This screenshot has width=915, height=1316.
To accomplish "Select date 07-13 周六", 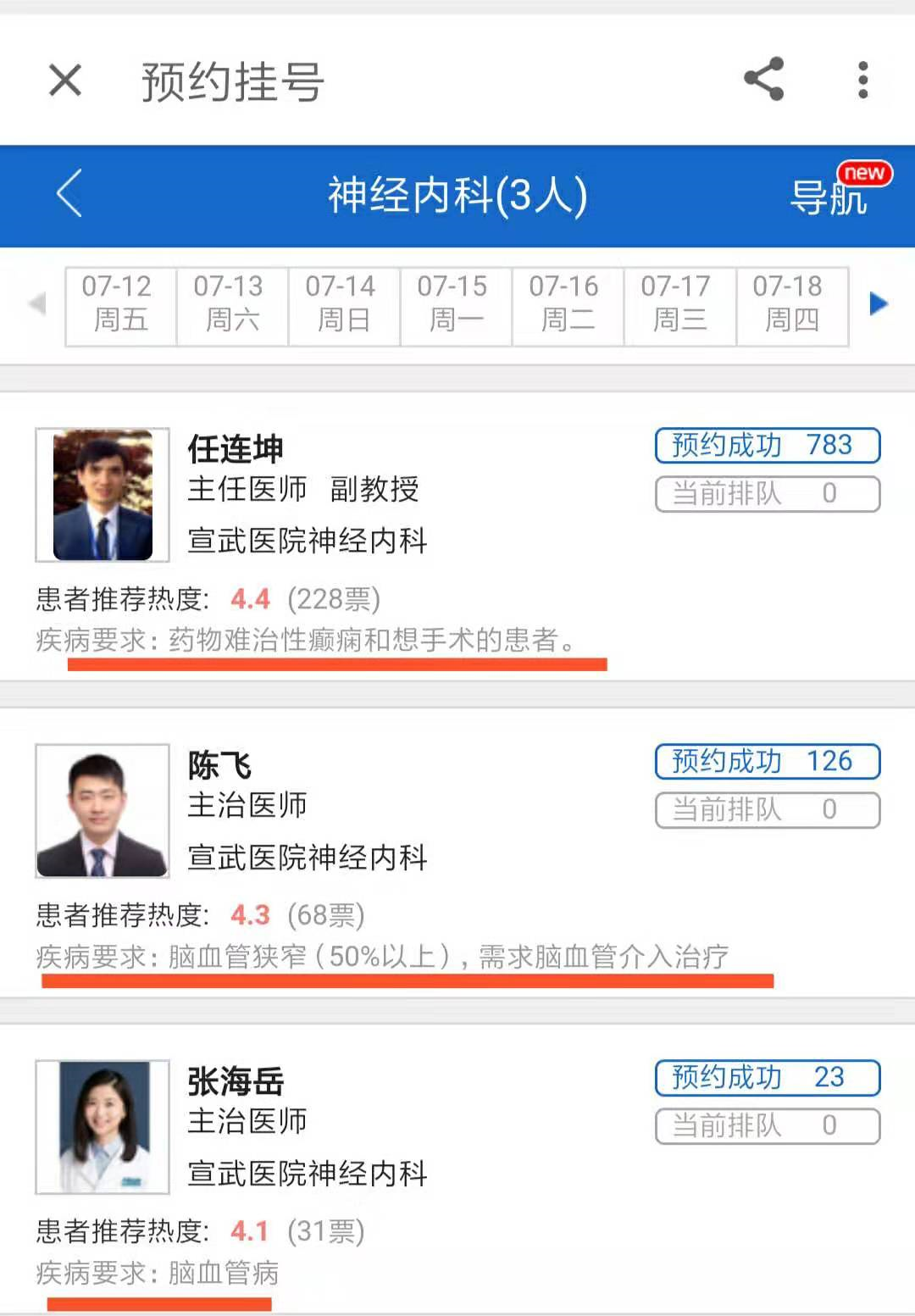I will pos(232,305).
